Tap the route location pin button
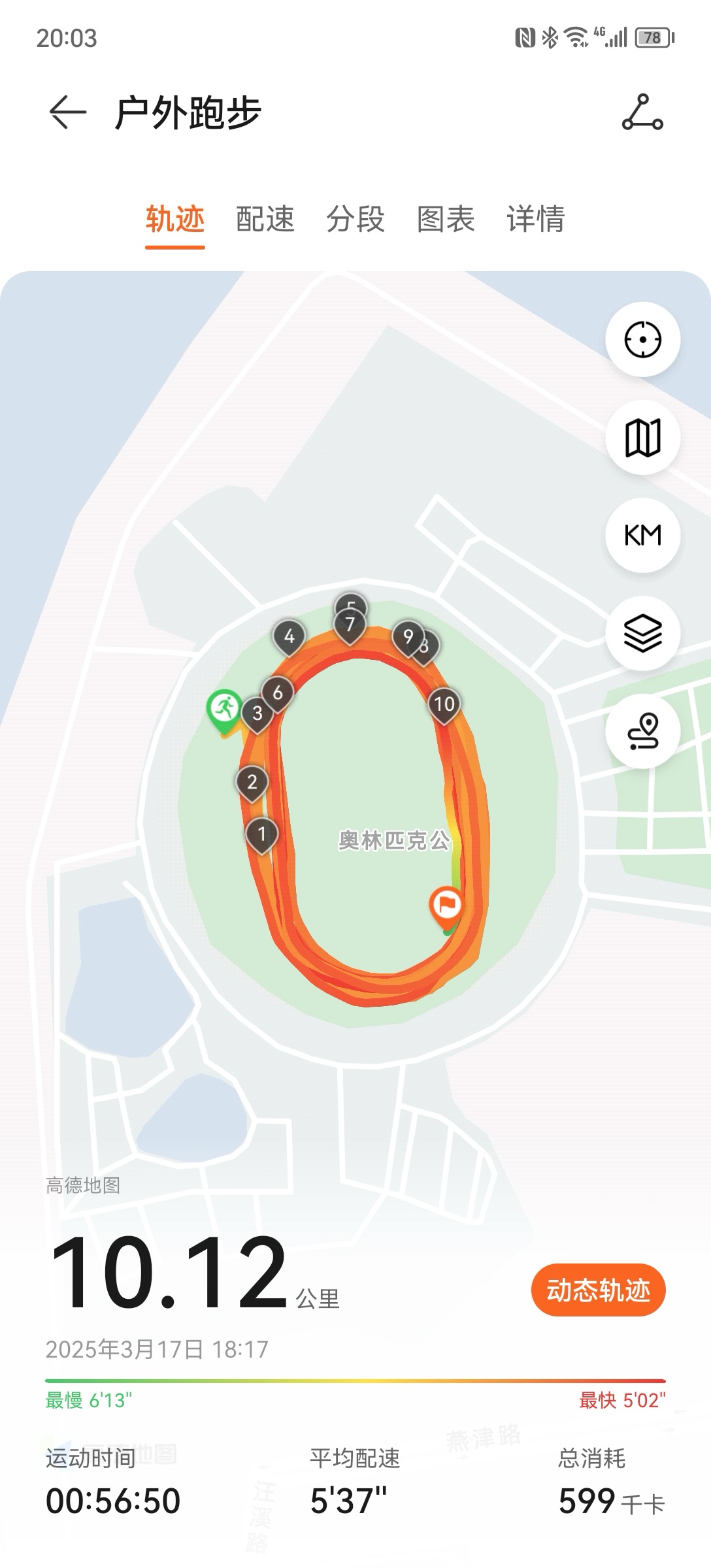Image resolution: width=711 pixels, height=1568 pixels. [642, 730]
